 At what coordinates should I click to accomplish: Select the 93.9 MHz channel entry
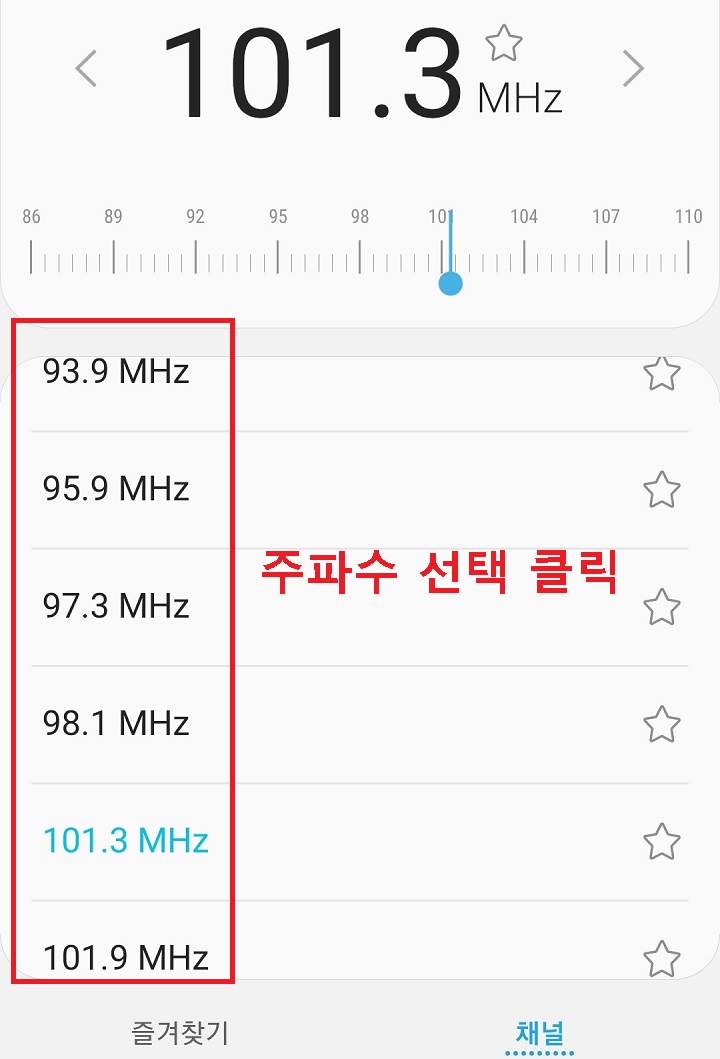click(x=113, y=372)
